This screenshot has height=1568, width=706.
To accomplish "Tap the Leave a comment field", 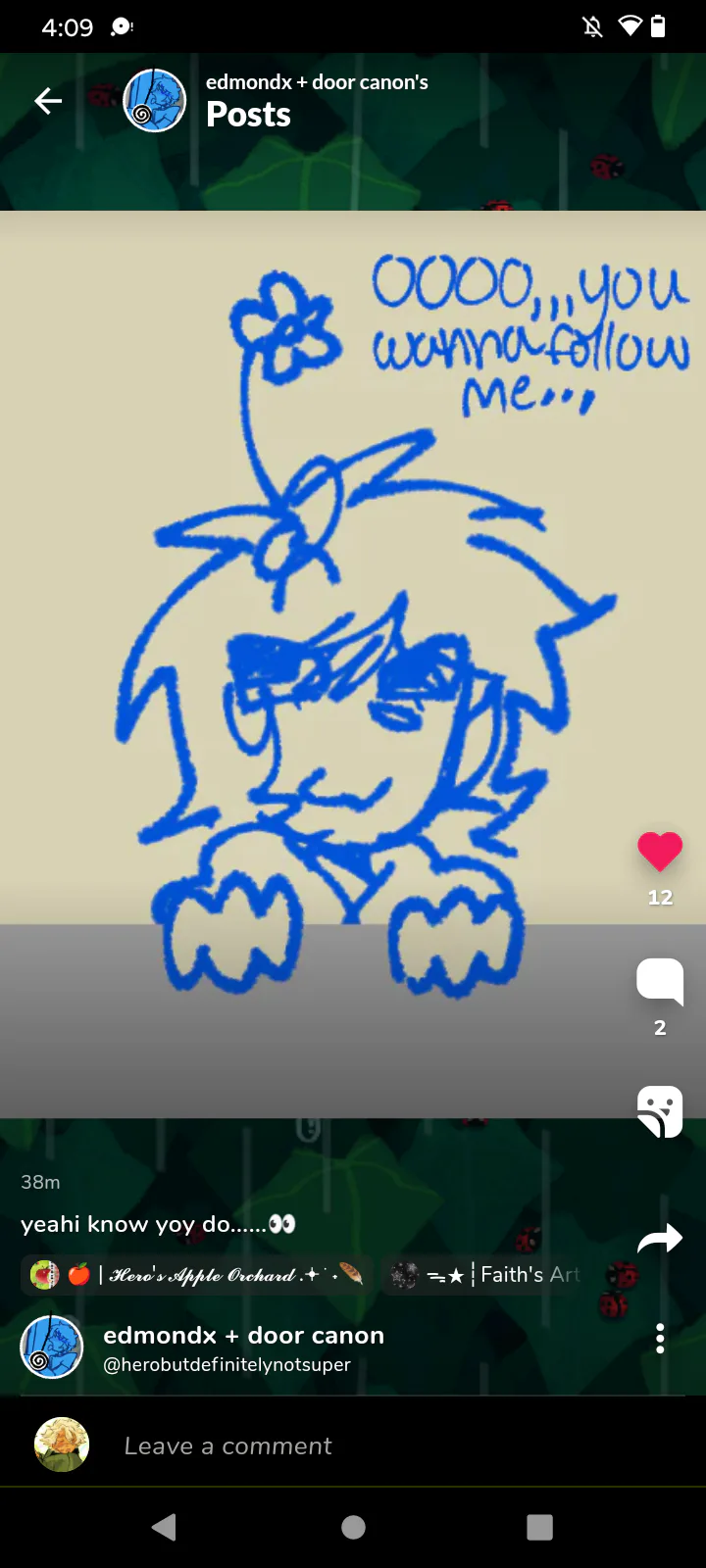I will click(x=373, y=1445).
